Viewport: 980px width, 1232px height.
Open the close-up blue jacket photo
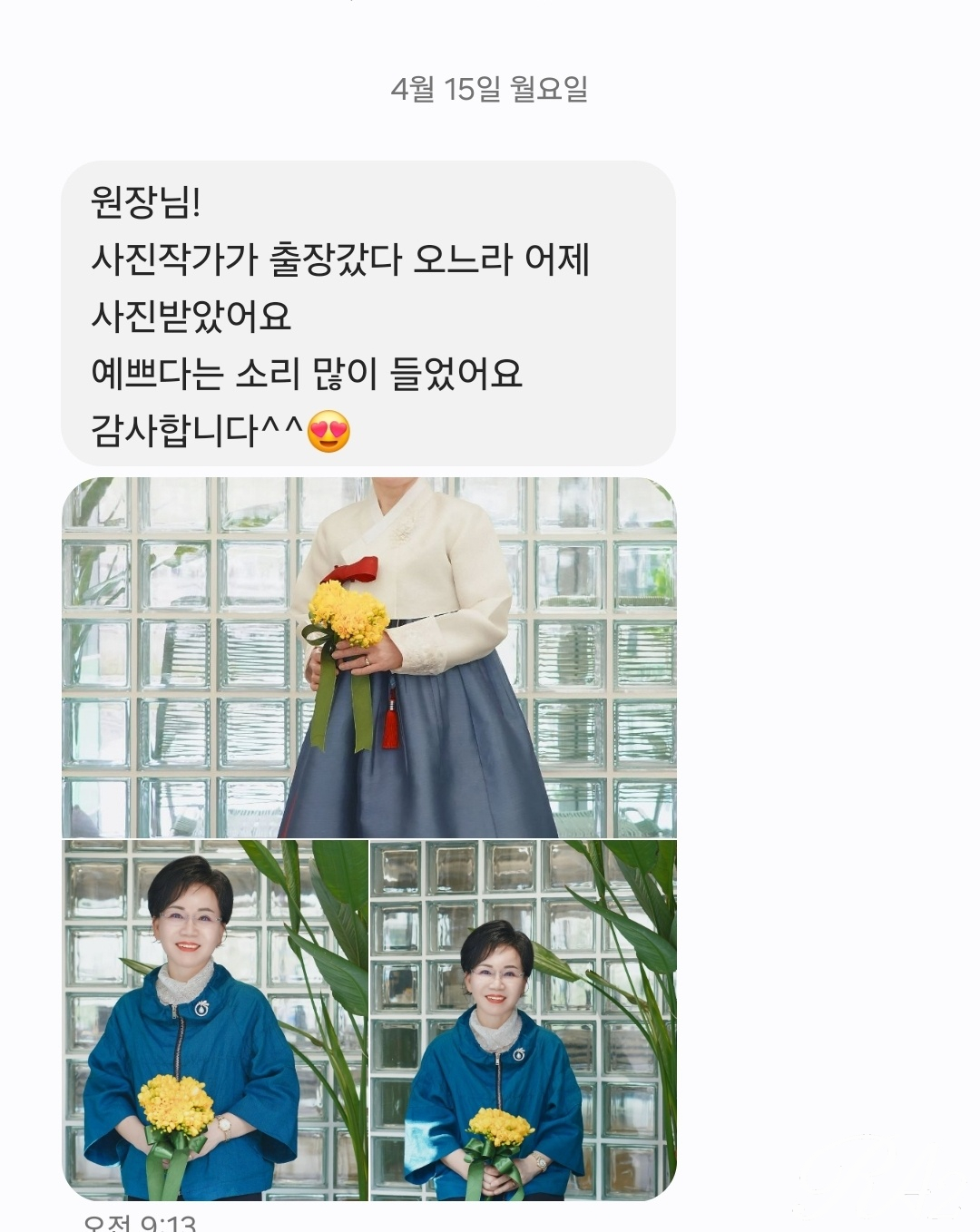pyautogui.click(x=215, y=1020)
